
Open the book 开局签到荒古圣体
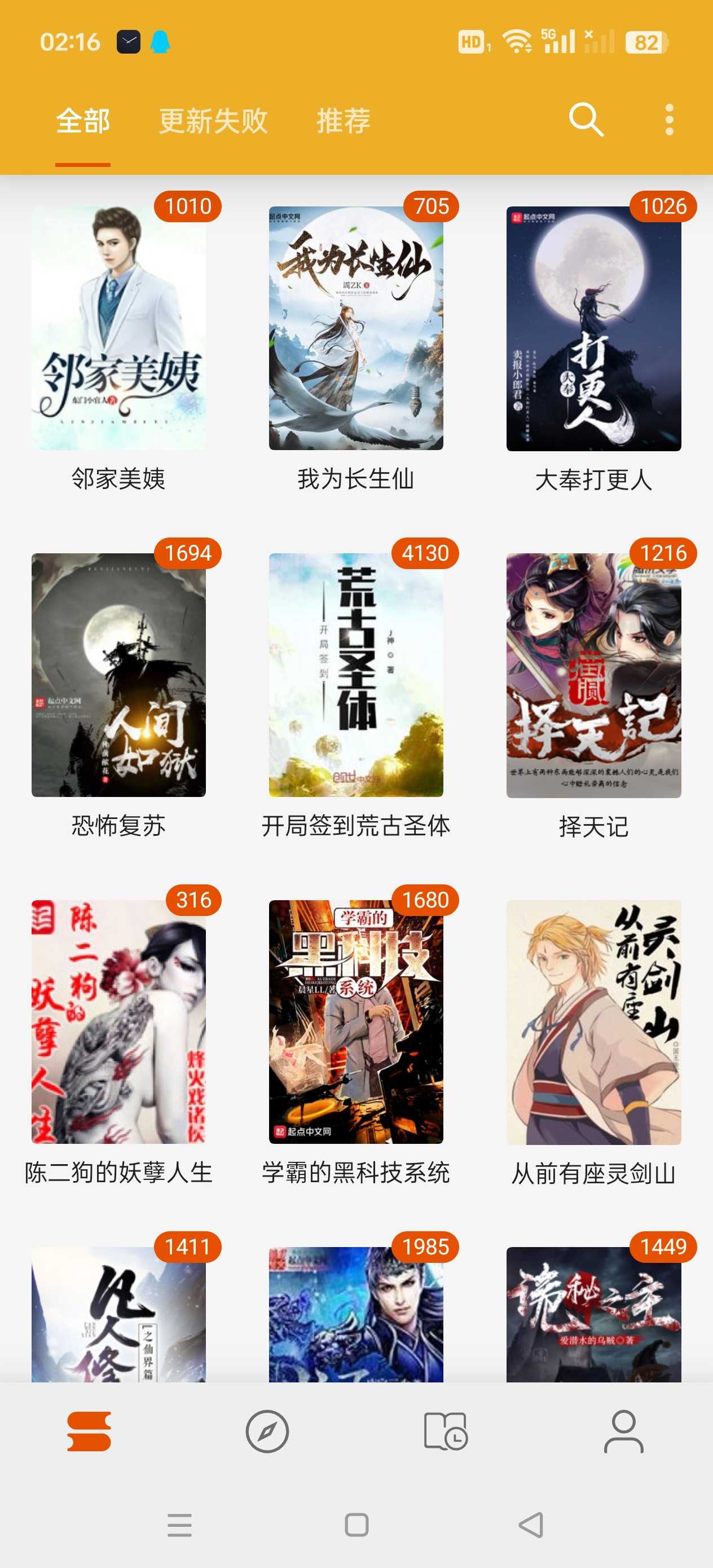pyautogui.click(x=356, y=675)
